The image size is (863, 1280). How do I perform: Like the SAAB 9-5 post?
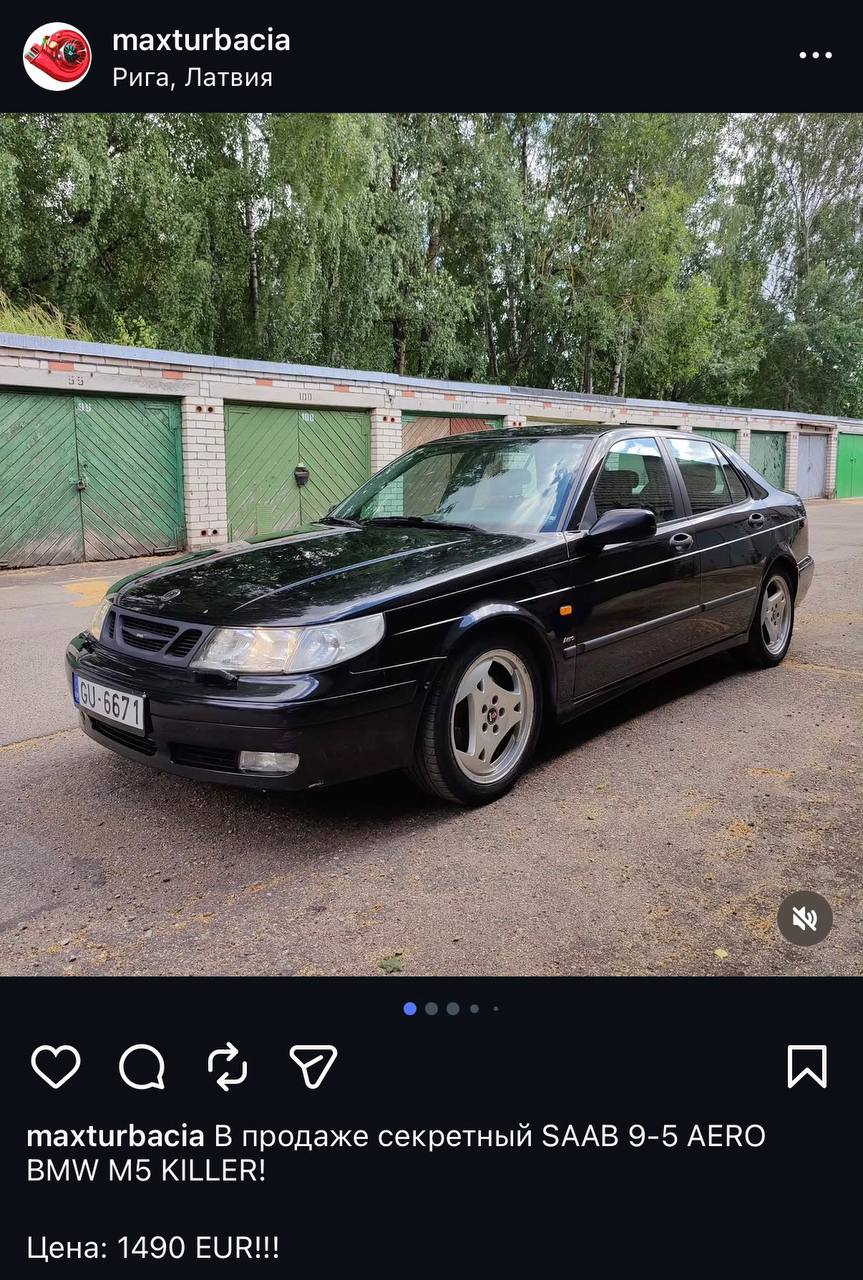click(x=56, y=1066)
